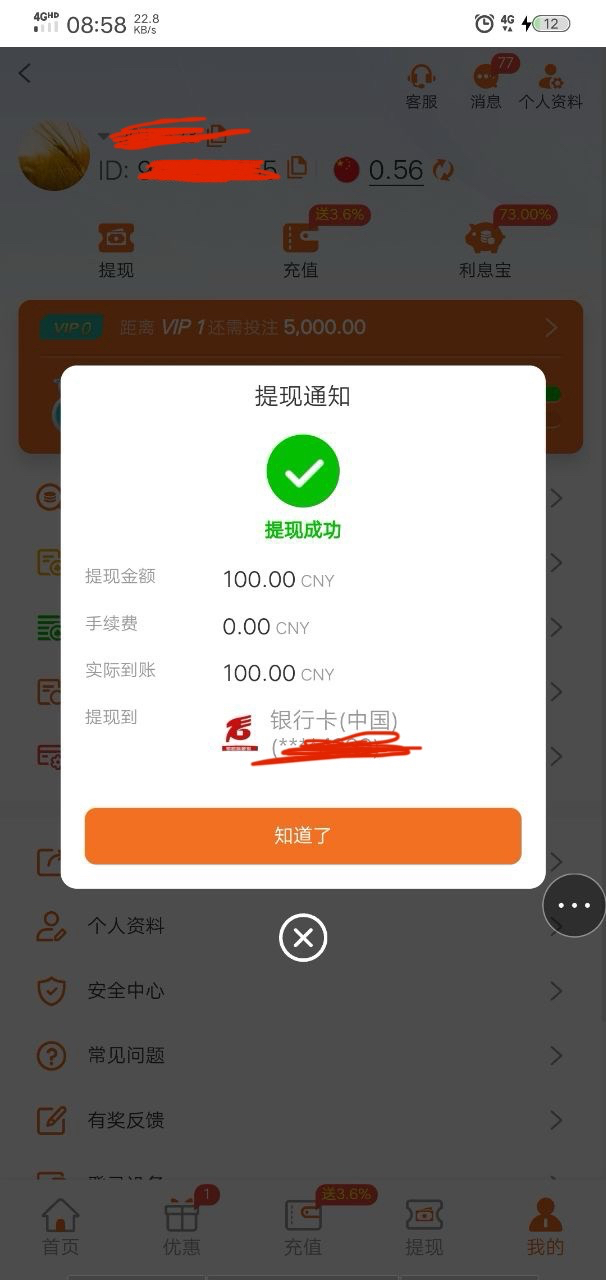The height and width of the screenshot is (1280, 606).
Task: Copy the user ID
Action: (297, 167)
